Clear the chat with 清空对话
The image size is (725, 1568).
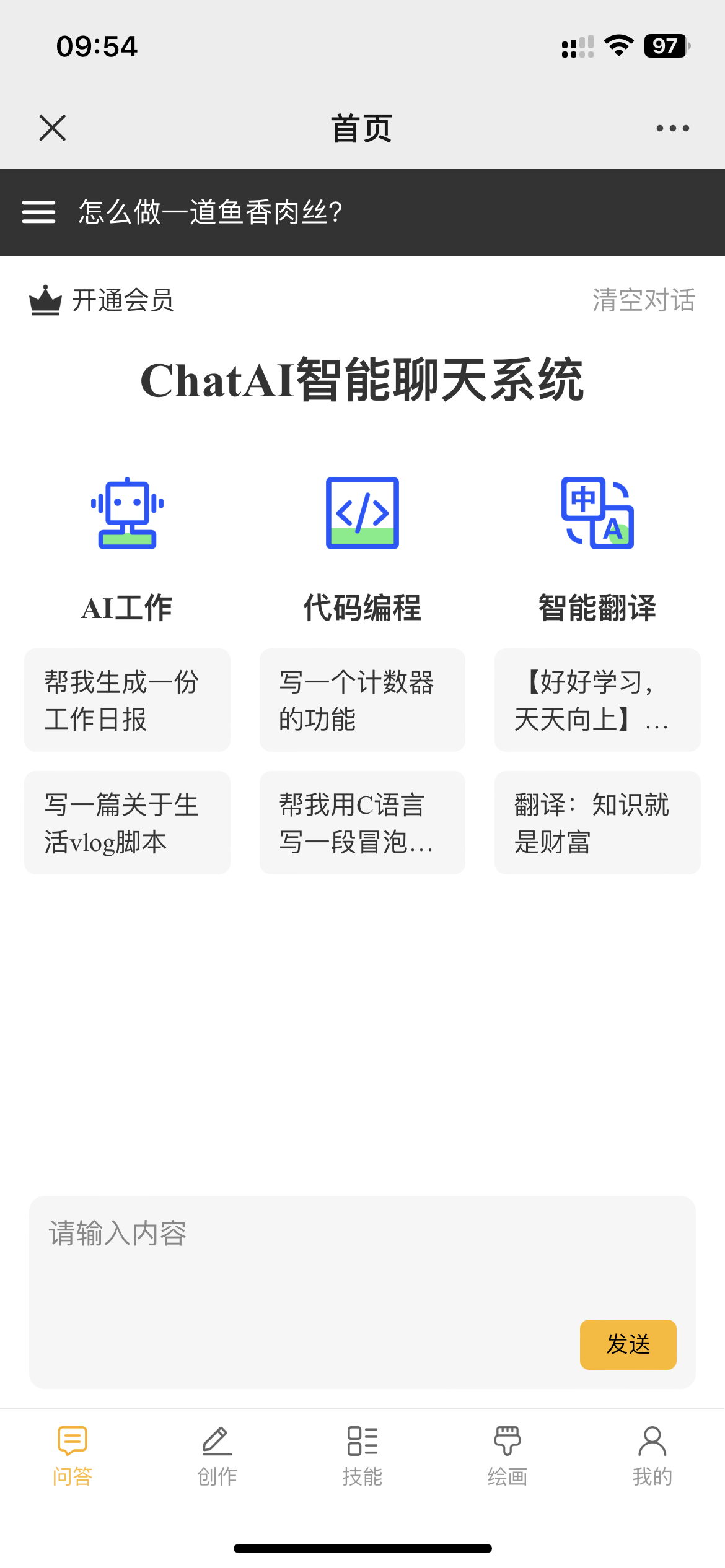(643, 301)
